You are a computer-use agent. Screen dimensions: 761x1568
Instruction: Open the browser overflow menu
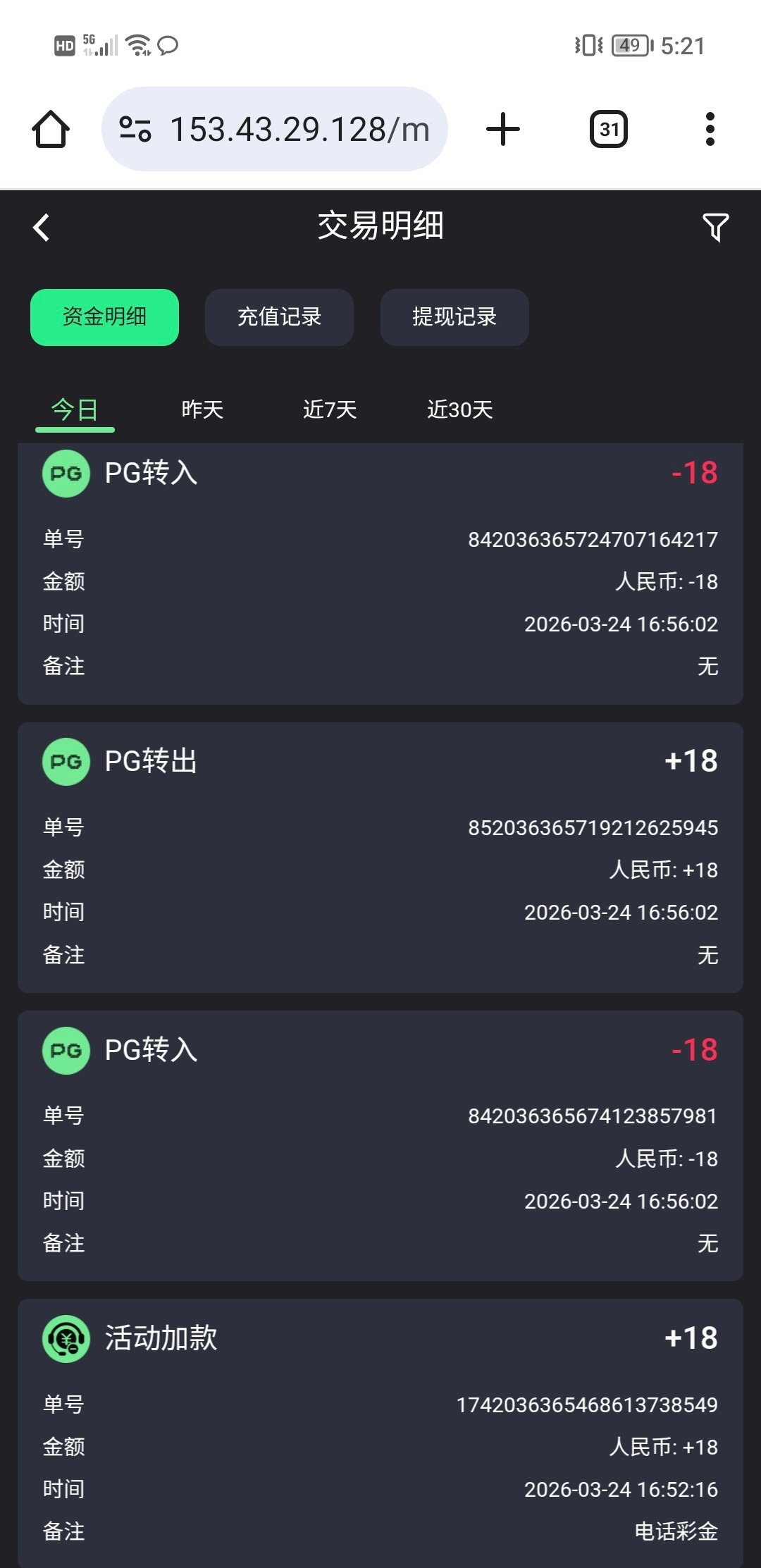tap(710, 130)
